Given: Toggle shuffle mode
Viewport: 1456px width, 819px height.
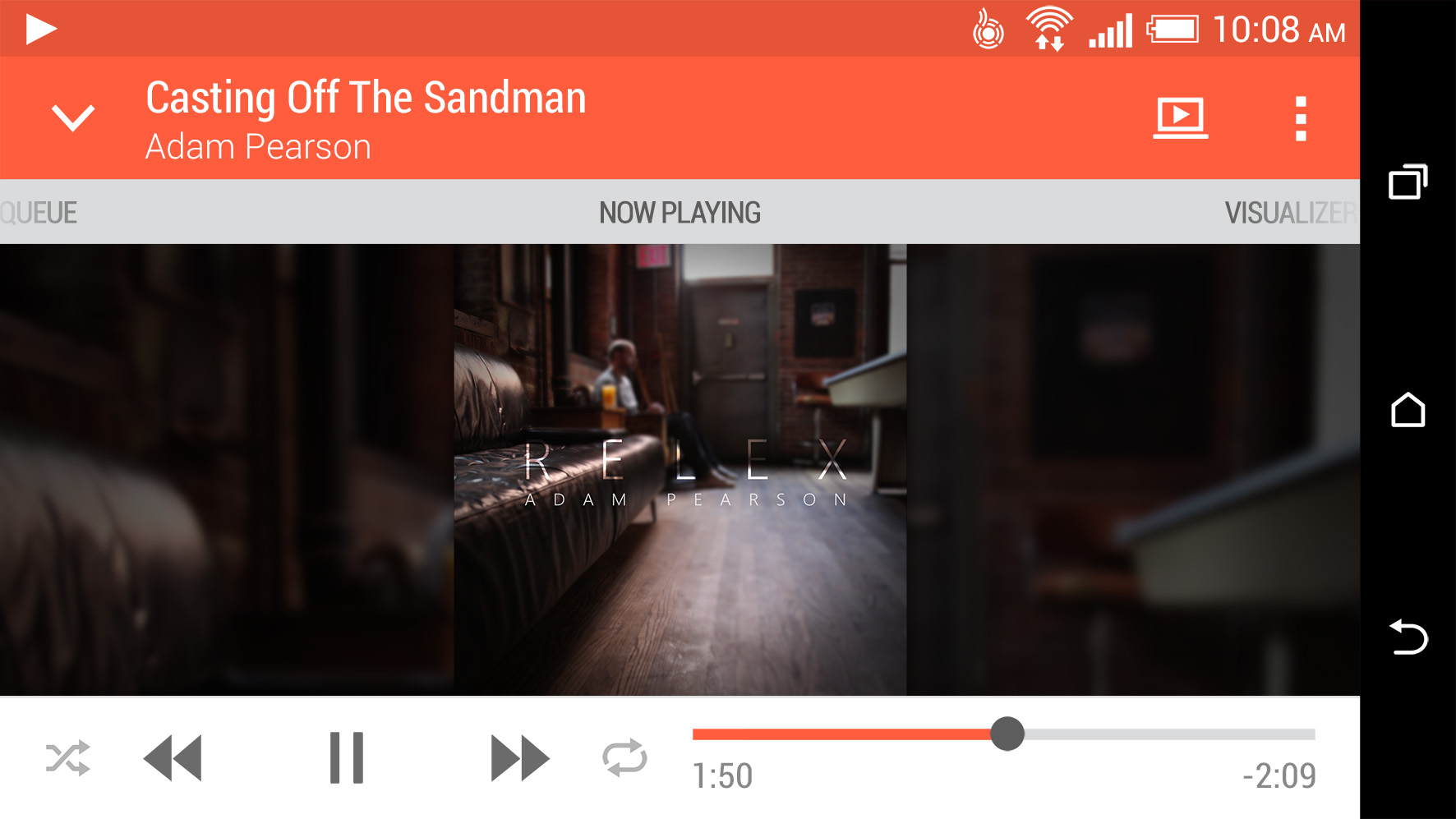Looking at the screenshot, I should pyautogui.click(x=68, y=758).
